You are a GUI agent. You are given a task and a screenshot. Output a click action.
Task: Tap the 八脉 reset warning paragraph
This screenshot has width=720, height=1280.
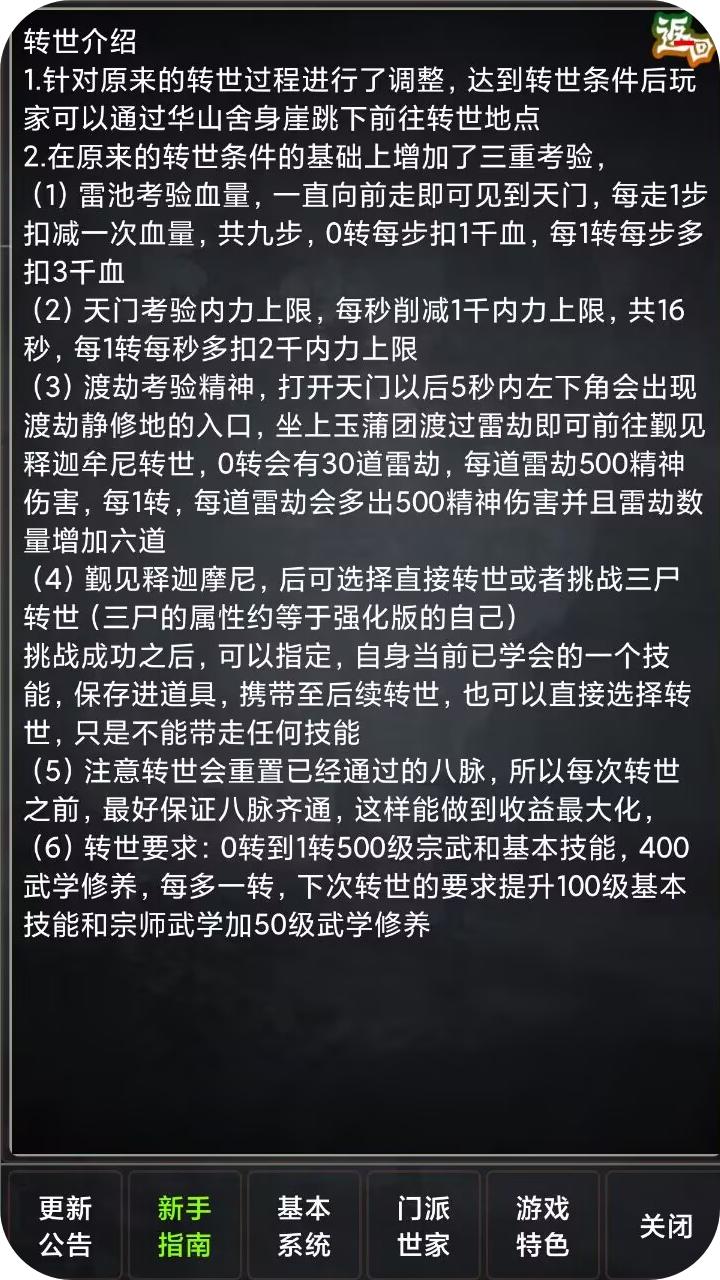[x=350, y=790]
